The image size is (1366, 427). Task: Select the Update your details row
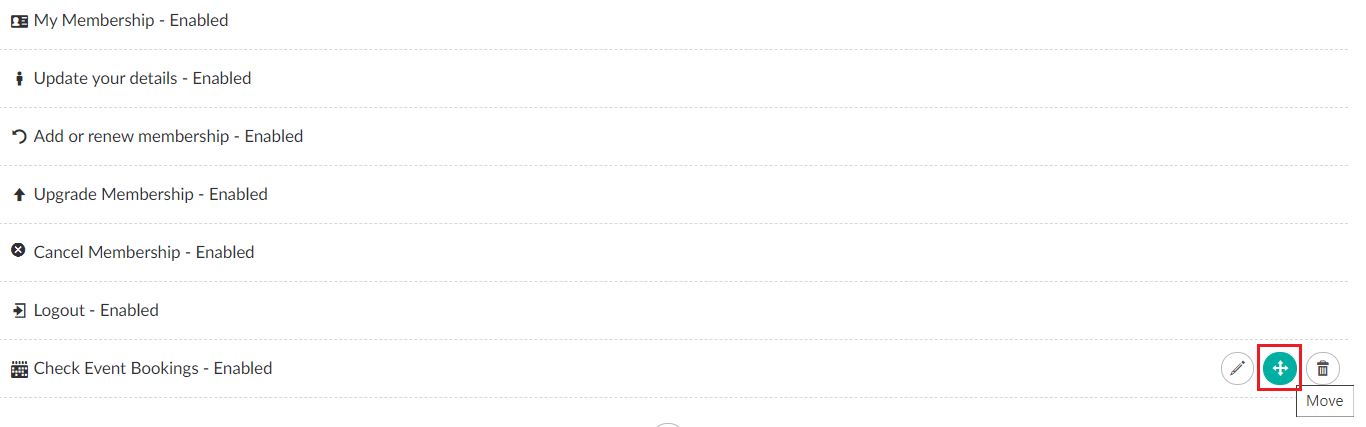(142, 78)
